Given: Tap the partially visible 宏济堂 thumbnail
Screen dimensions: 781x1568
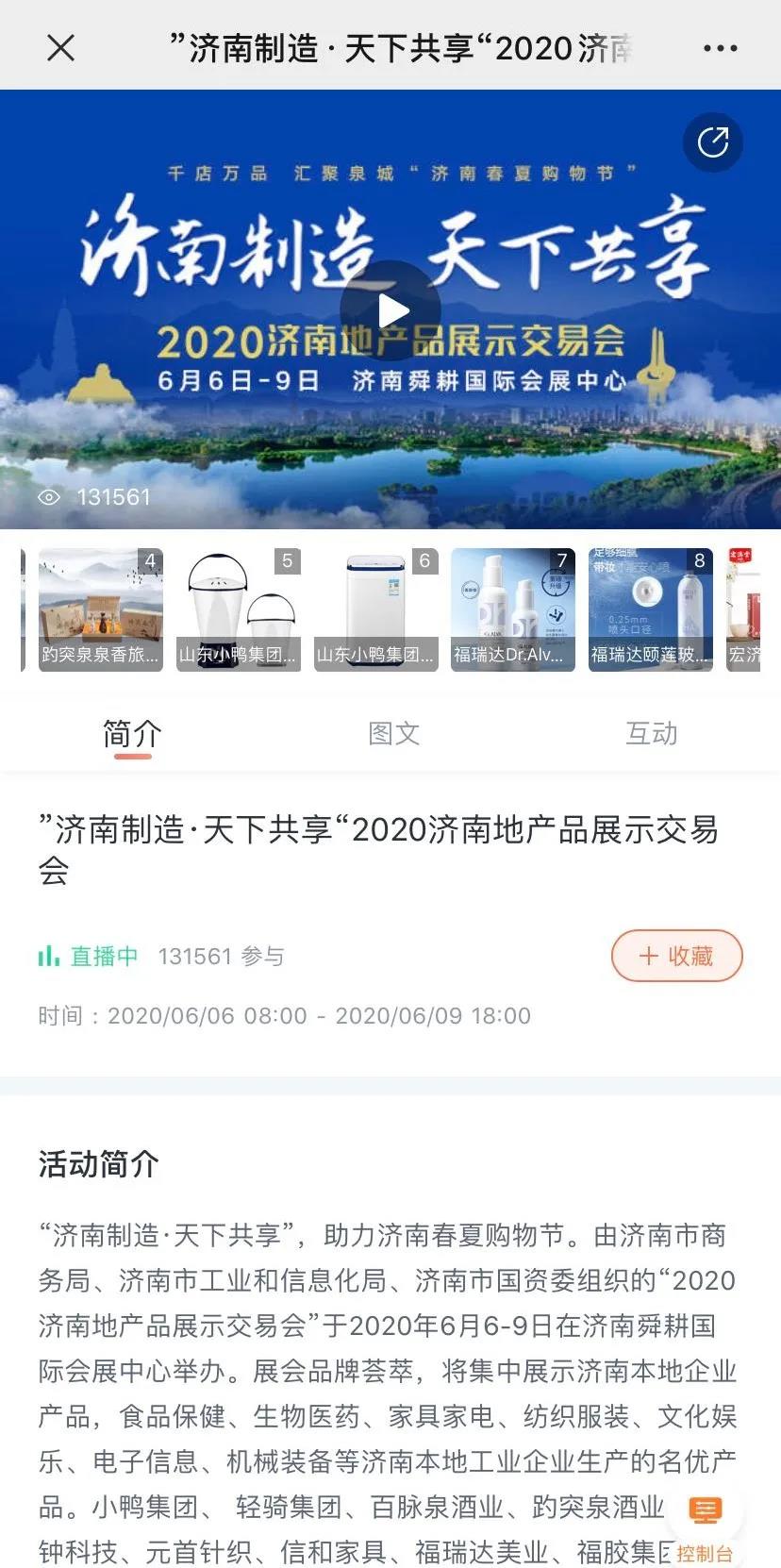Looking at the screenshot, I should click(x=750, y=609).
